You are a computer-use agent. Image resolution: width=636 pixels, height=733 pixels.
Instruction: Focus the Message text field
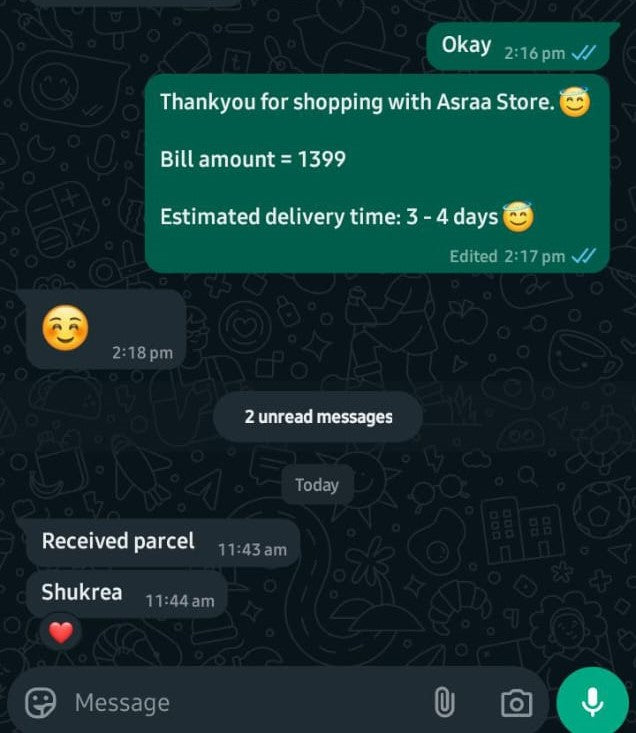[240, 703]
